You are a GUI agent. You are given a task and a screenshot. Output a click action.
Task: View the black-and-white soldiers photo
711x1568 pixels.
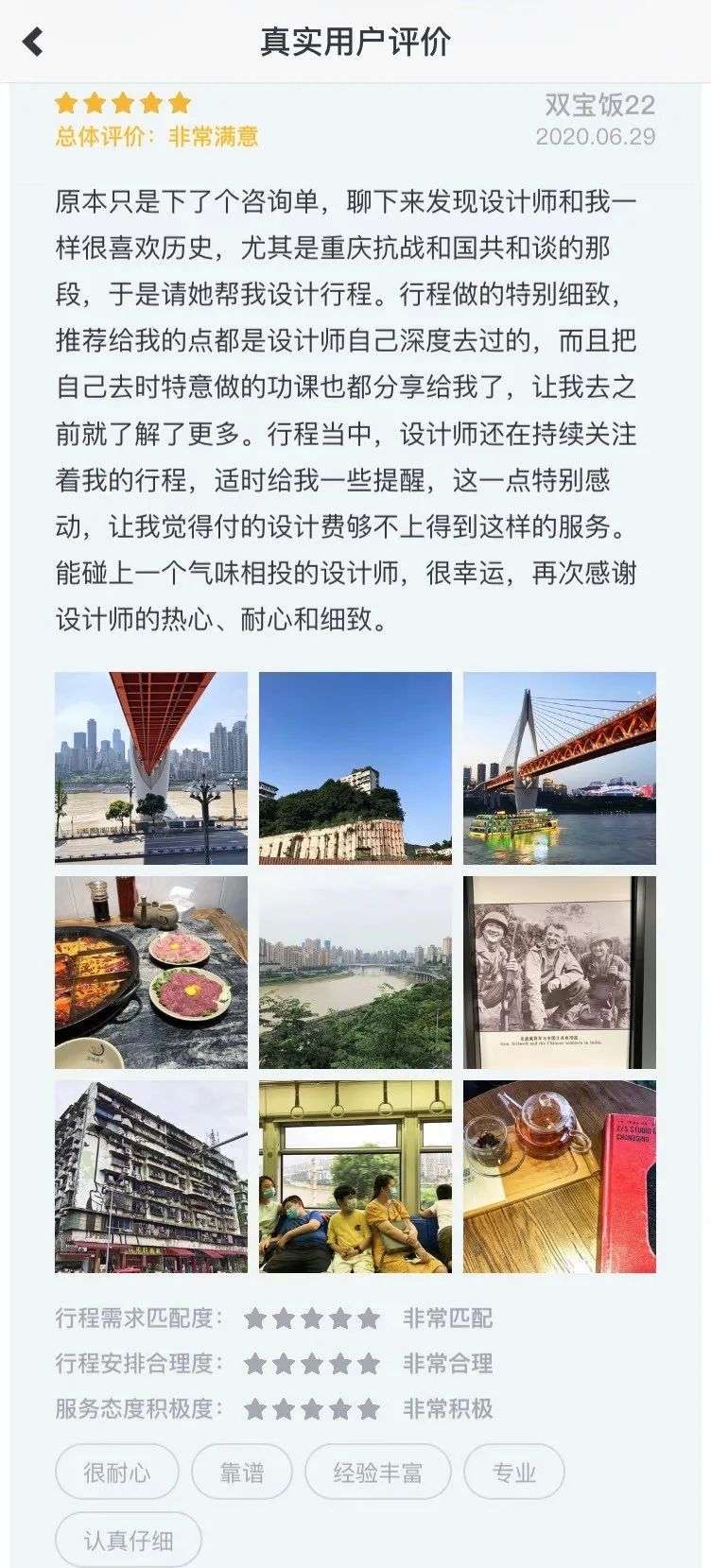click(x=559, y=973)
